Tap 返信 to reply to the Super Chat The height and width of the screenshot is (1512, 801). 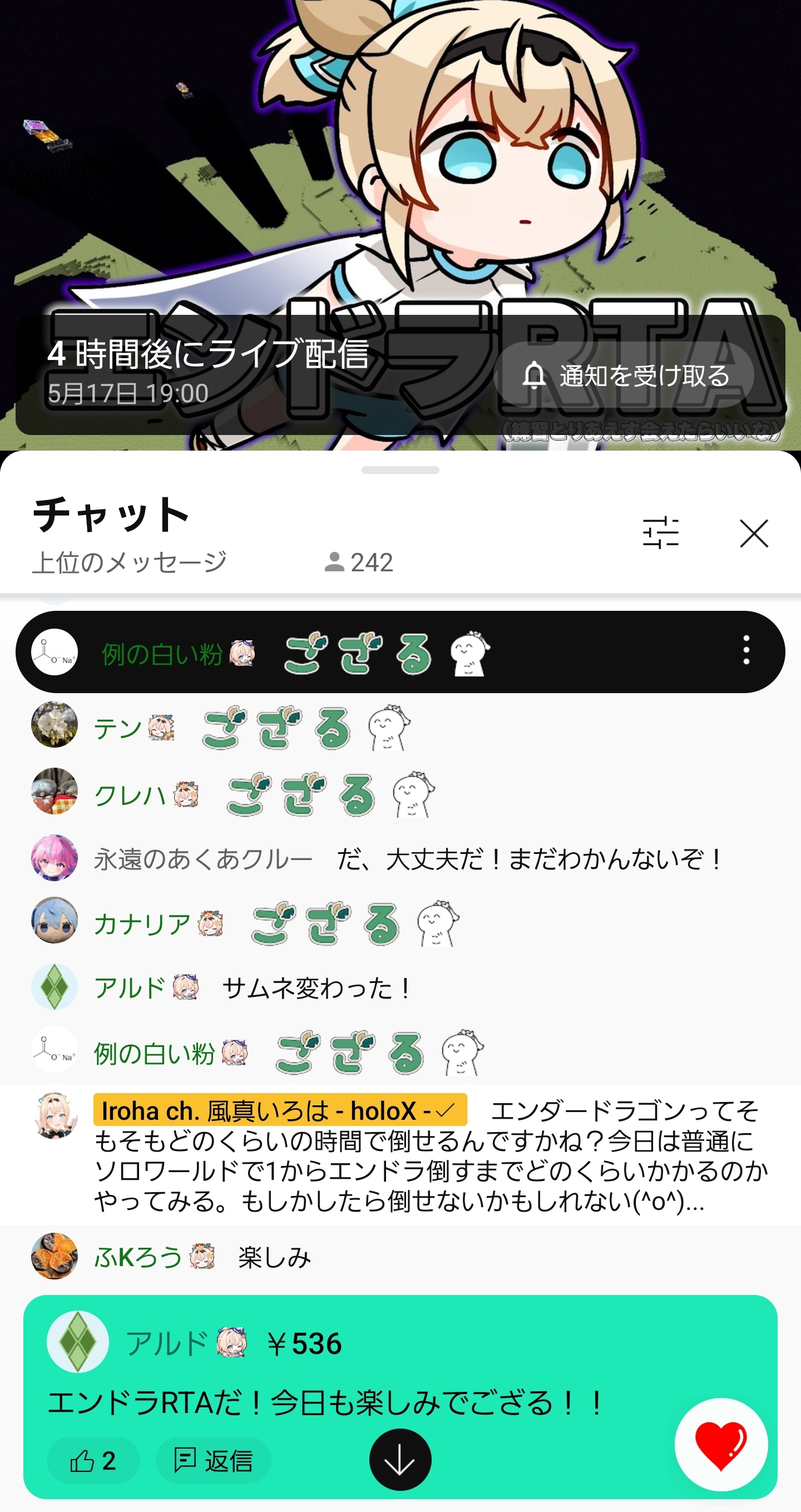(214, 1460)
